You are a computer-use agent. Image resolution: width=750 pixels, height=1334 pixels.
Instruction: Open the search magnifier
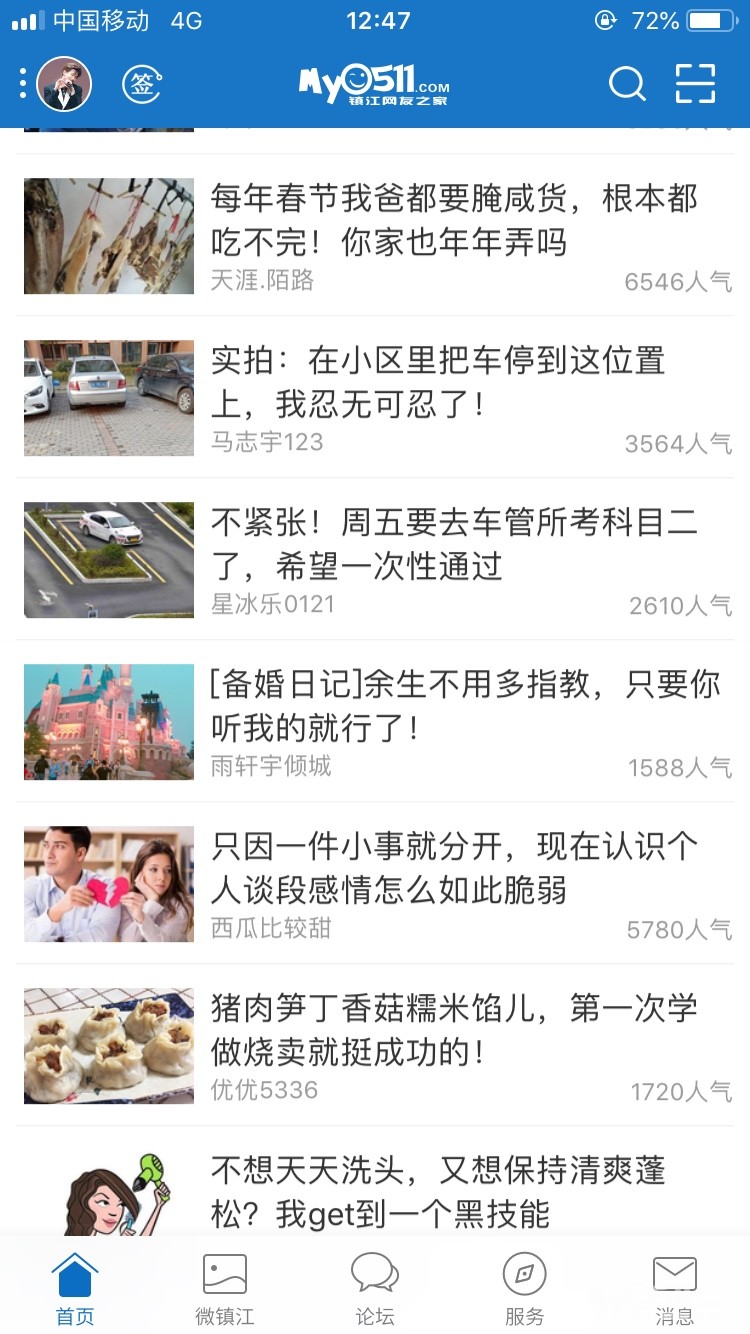click(627, 84)
